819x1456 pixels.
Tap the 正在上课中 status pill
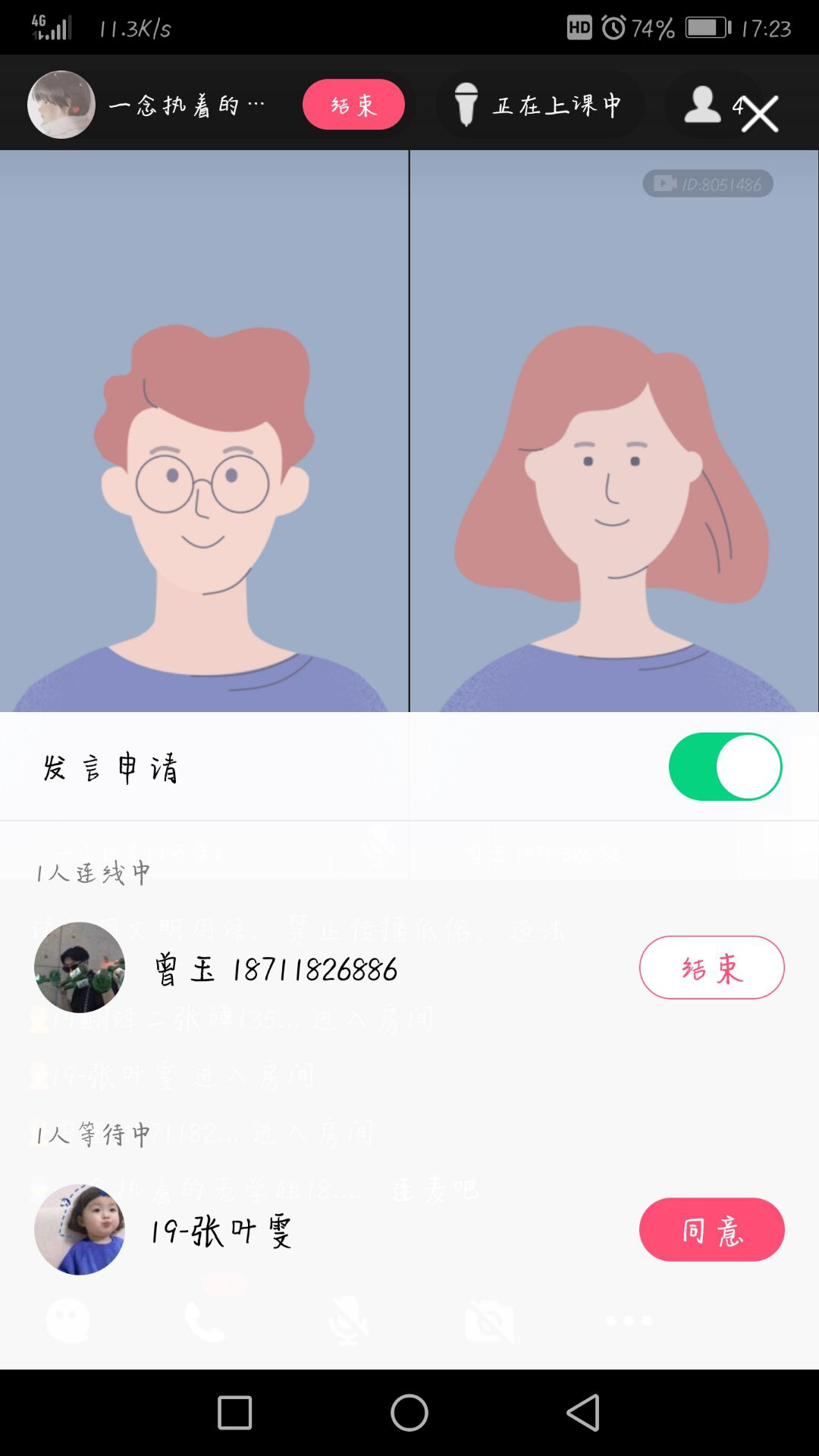coord(540,105)
